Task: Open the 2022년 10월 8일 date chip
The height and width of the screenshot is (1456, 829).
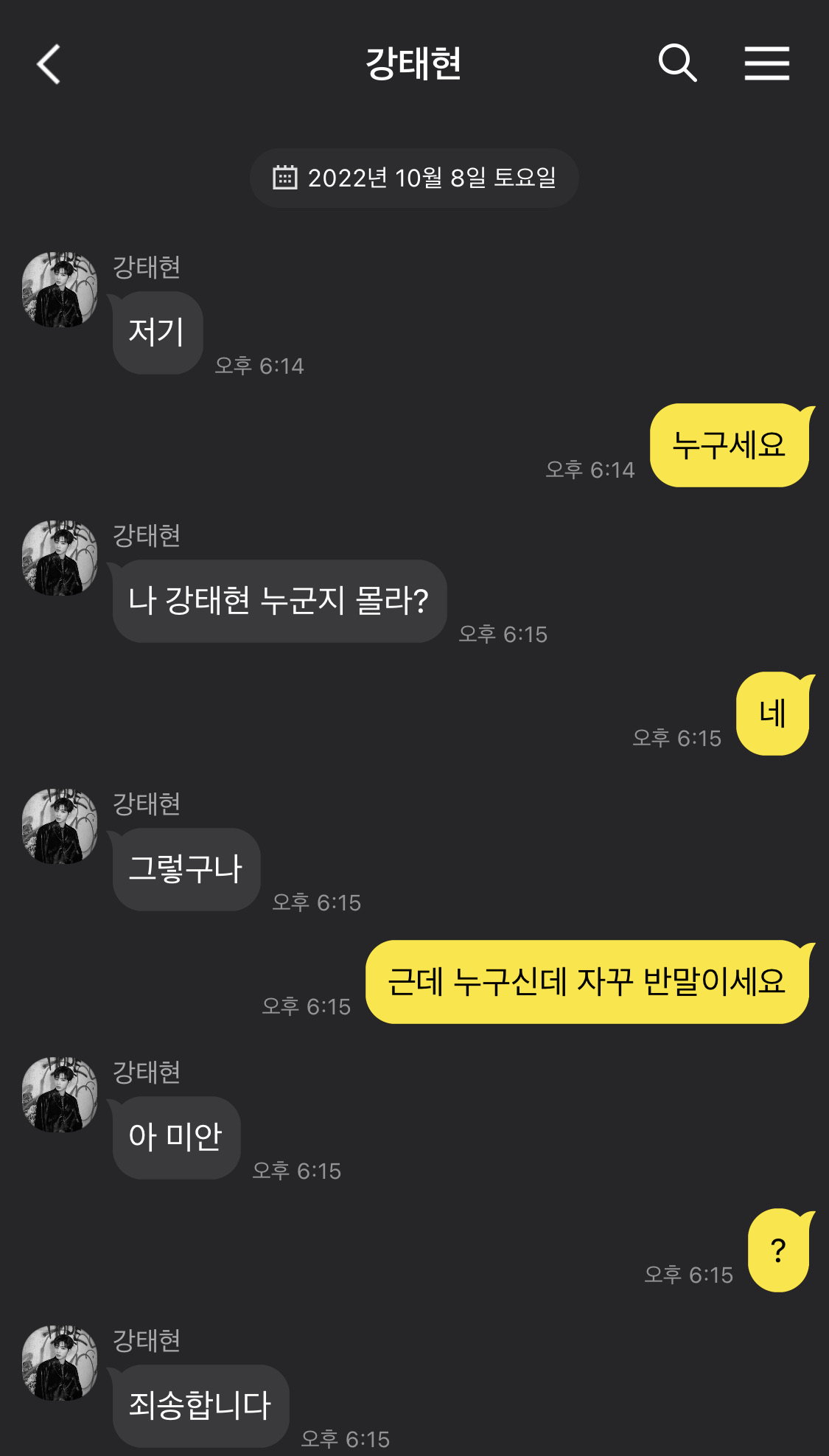Action: (x=414, y=178)
